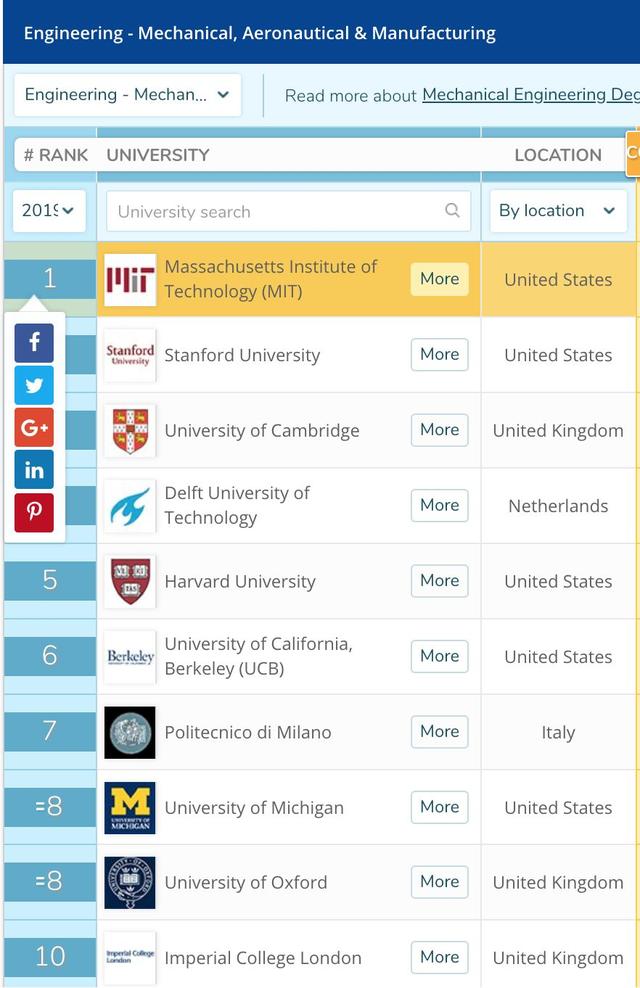The image size is (640, 988).
Task: Open the Mechanical Engineering Degrees link
Action: pyautogui.click(x=530, y=95)
